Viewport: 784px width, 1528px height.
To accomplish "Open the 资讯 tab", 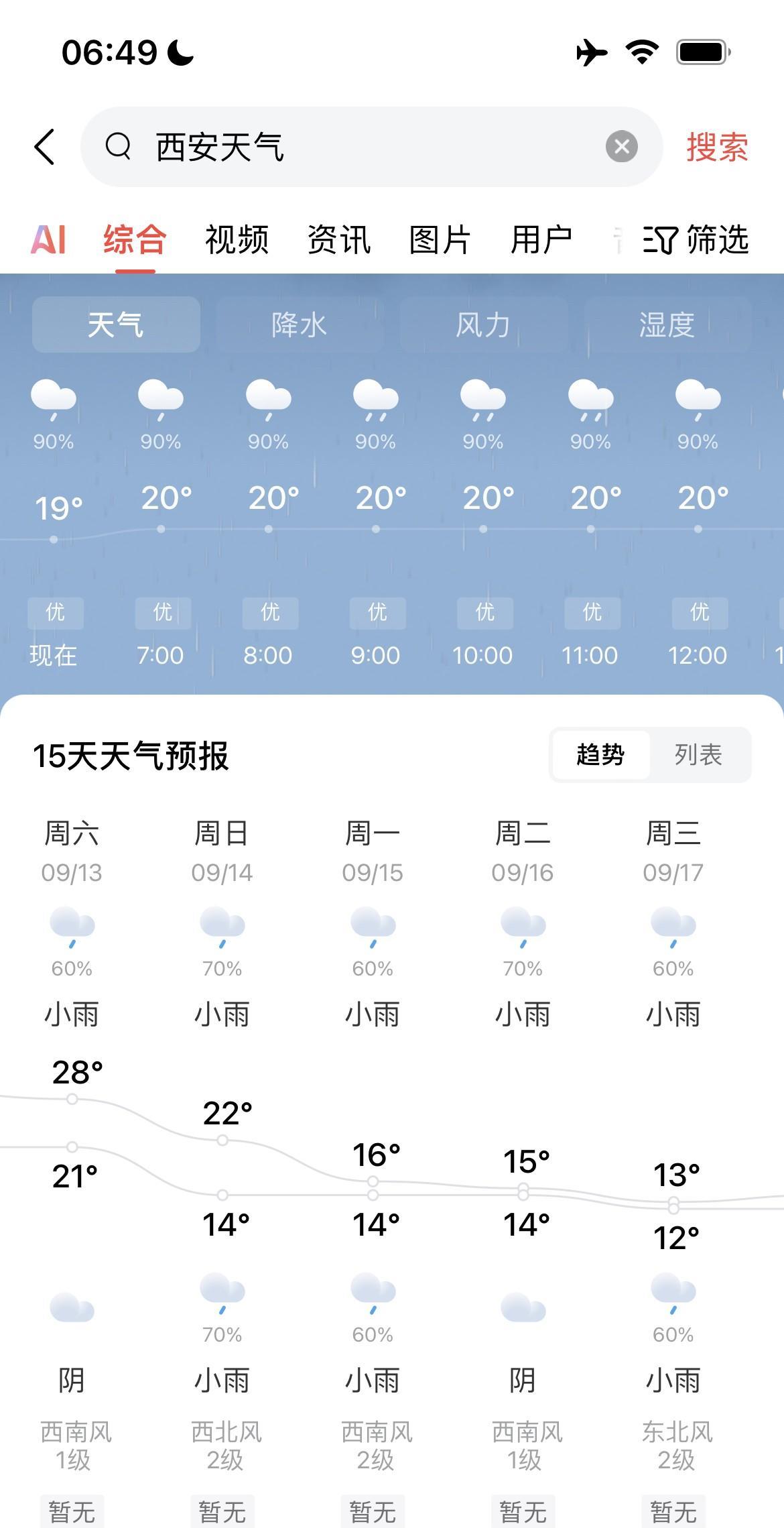I will (x=338, y=239).
